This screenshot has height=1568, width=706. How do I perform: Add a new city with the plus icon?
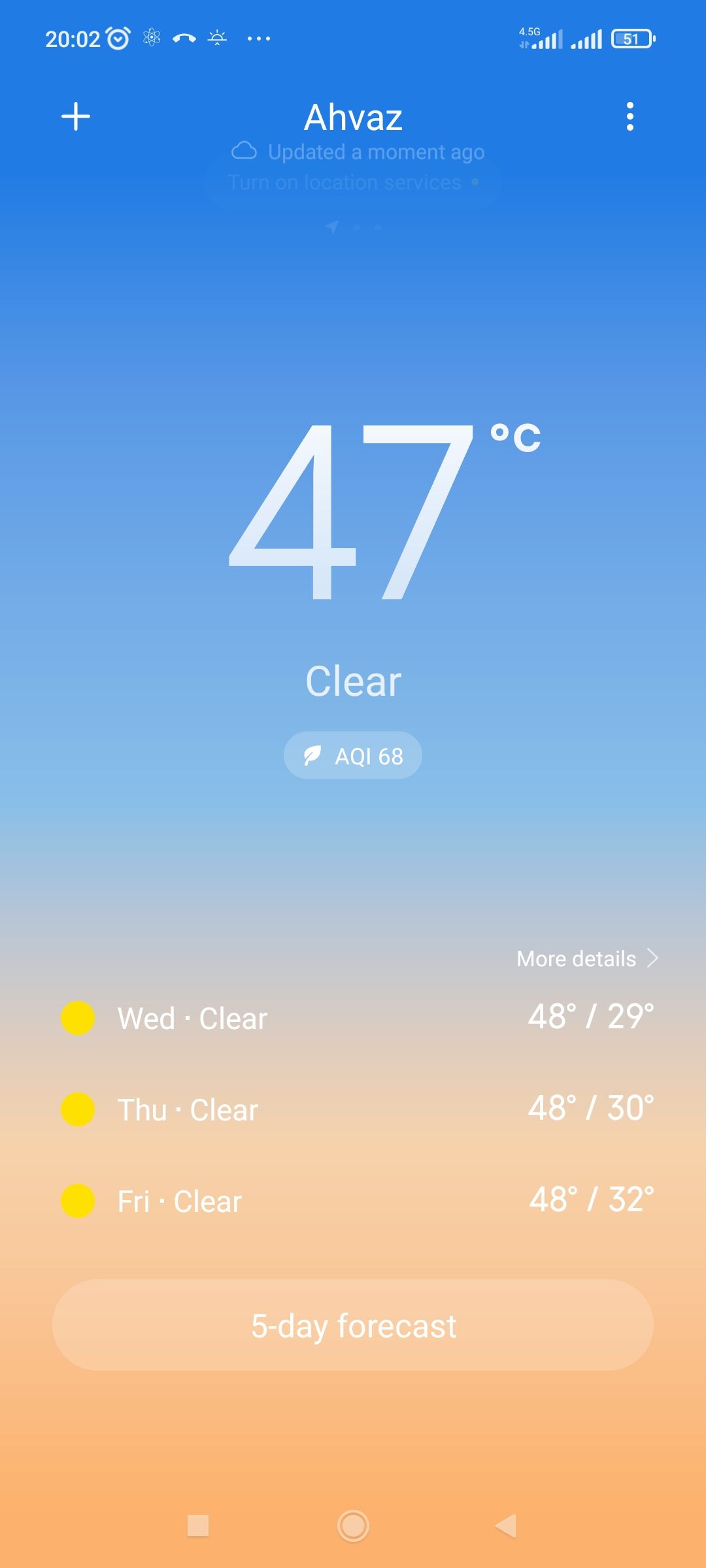76,117
